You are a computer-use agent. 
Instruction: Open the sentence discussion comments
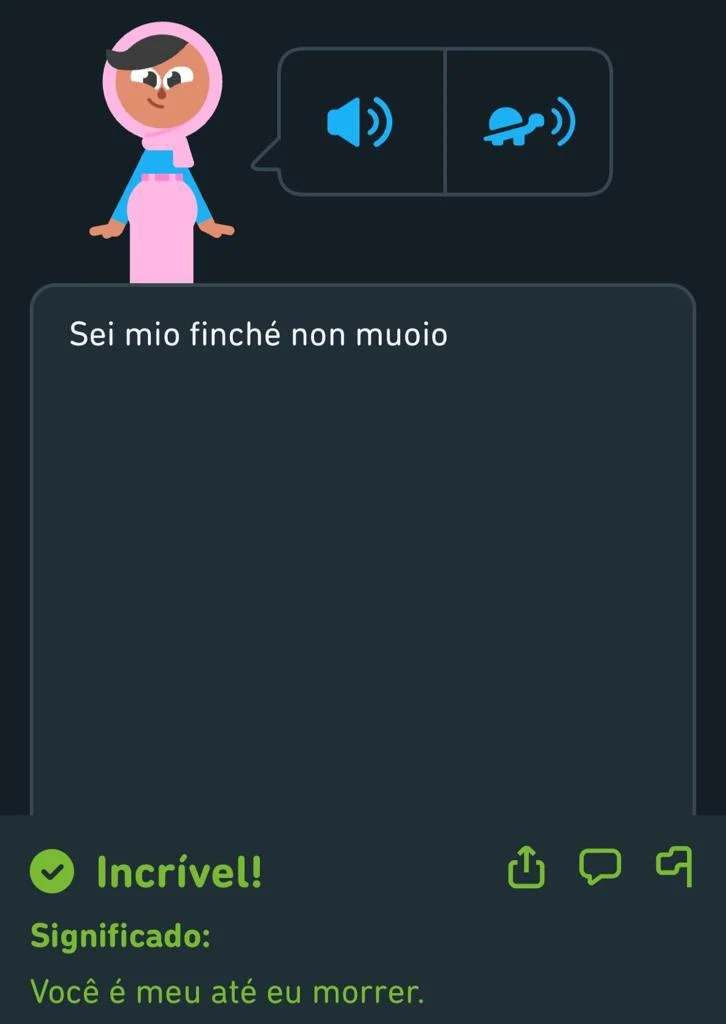coord(599,868)
